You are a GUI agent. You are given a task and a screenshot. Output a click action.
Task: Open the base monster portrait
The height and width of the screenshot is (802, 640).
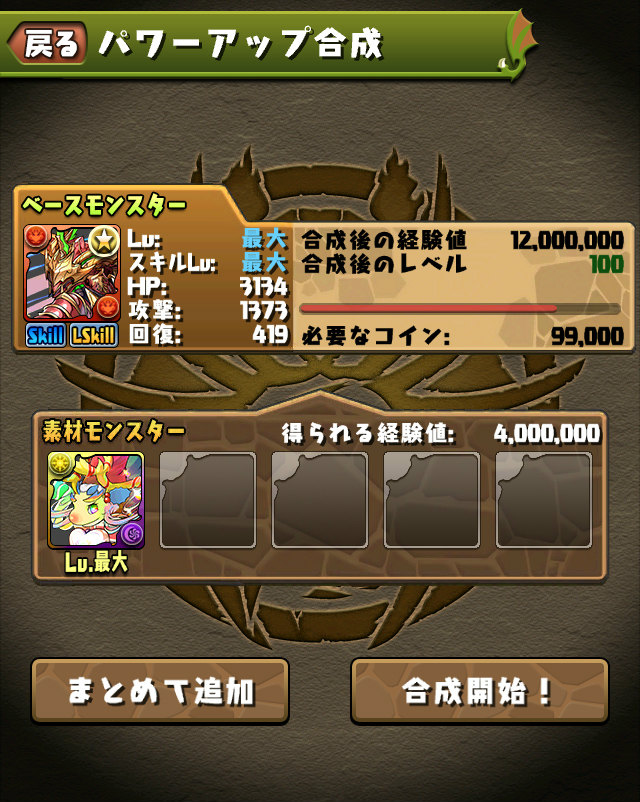click(x=72, y=273)
